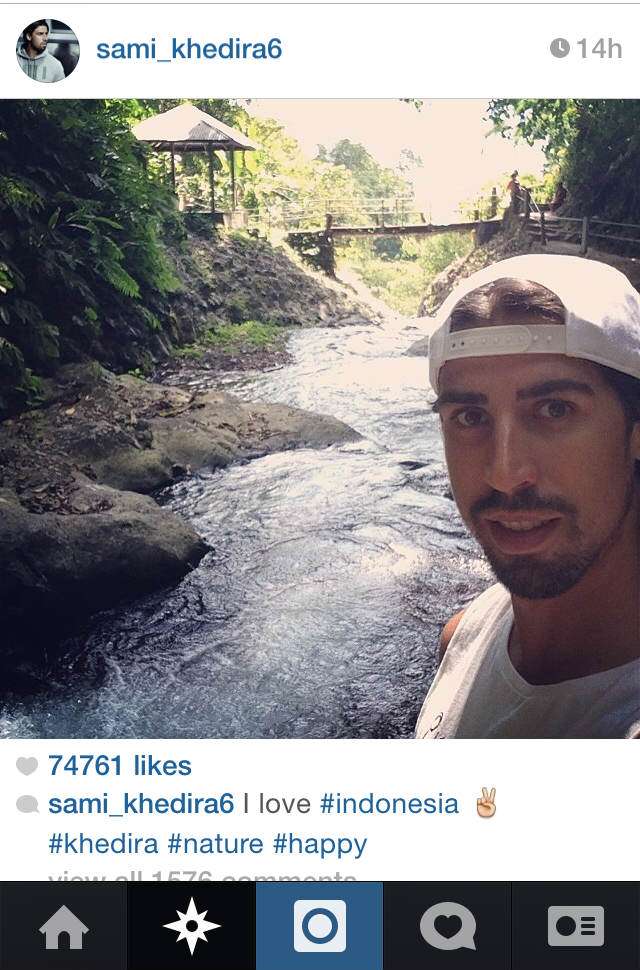Open the #indonesia hashtag
This screenshot has height=970, width=640.
[x=389, y=804]
